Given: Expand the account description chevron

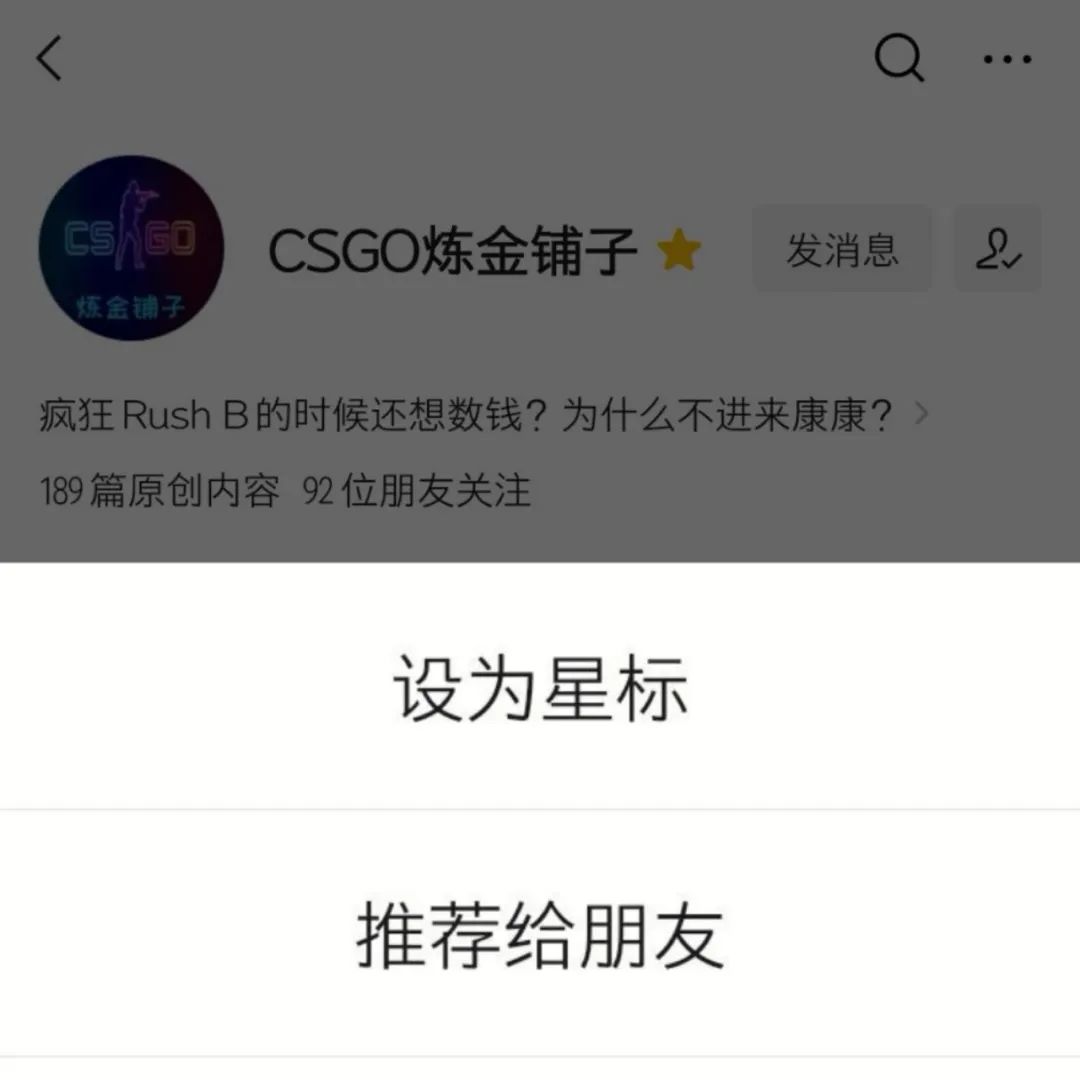Looking at the screenshot, I should tap(922, 414).
